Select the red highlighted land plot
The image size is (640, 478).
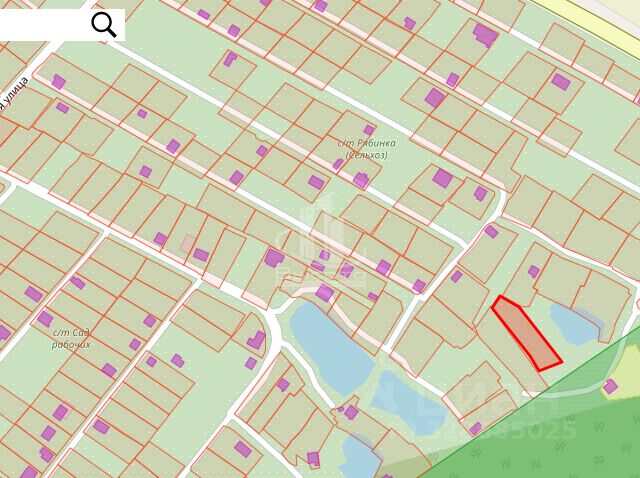pos(526,333)
